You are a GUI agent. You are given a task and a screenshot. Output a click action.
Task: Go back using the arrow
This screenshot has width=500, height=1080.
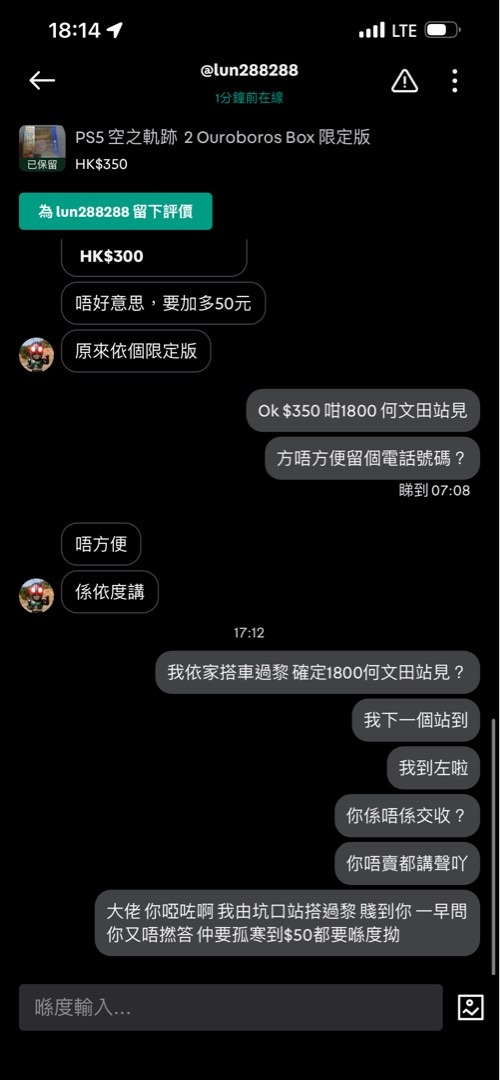click(x=41, y=81)
